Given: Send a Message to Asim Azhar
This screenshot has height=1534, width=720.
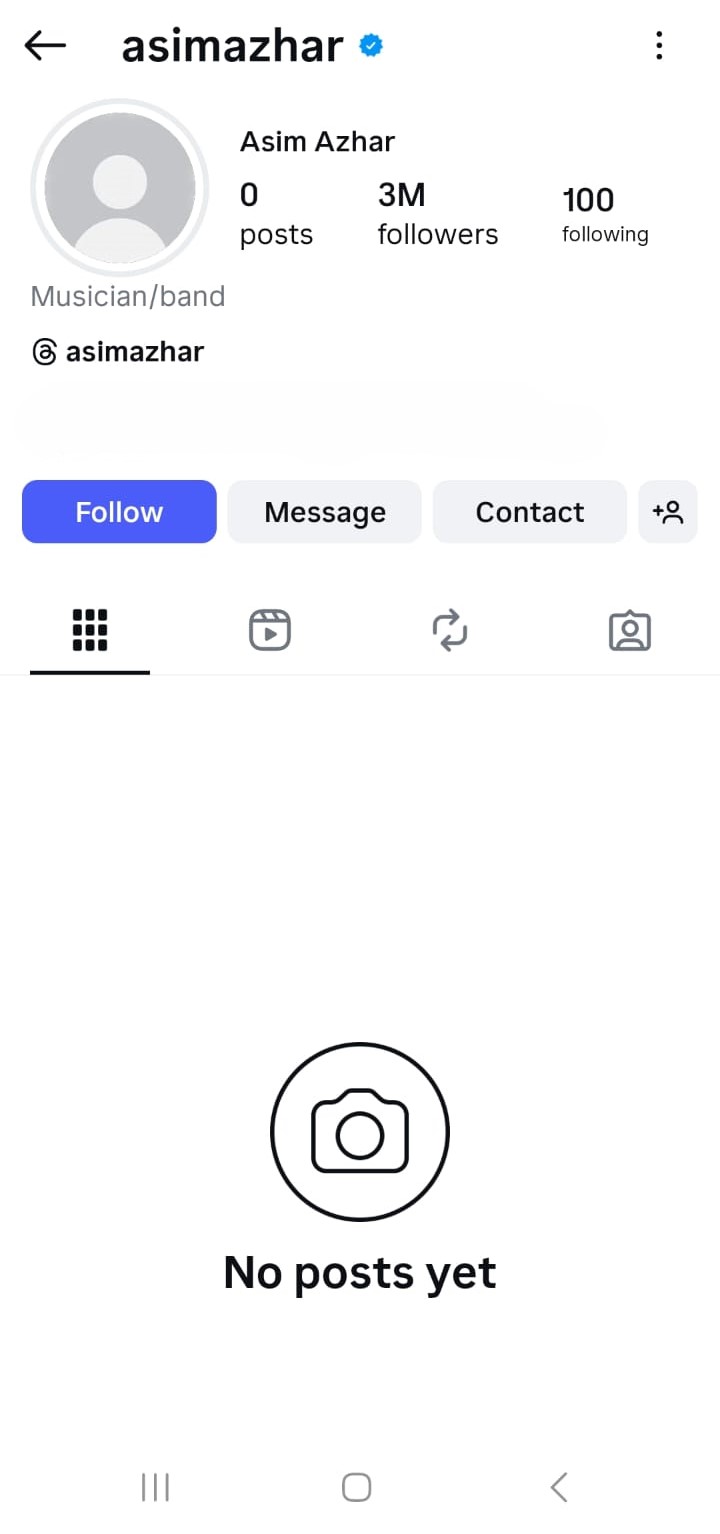Looking at the screenshot, I should pos(324,511).
